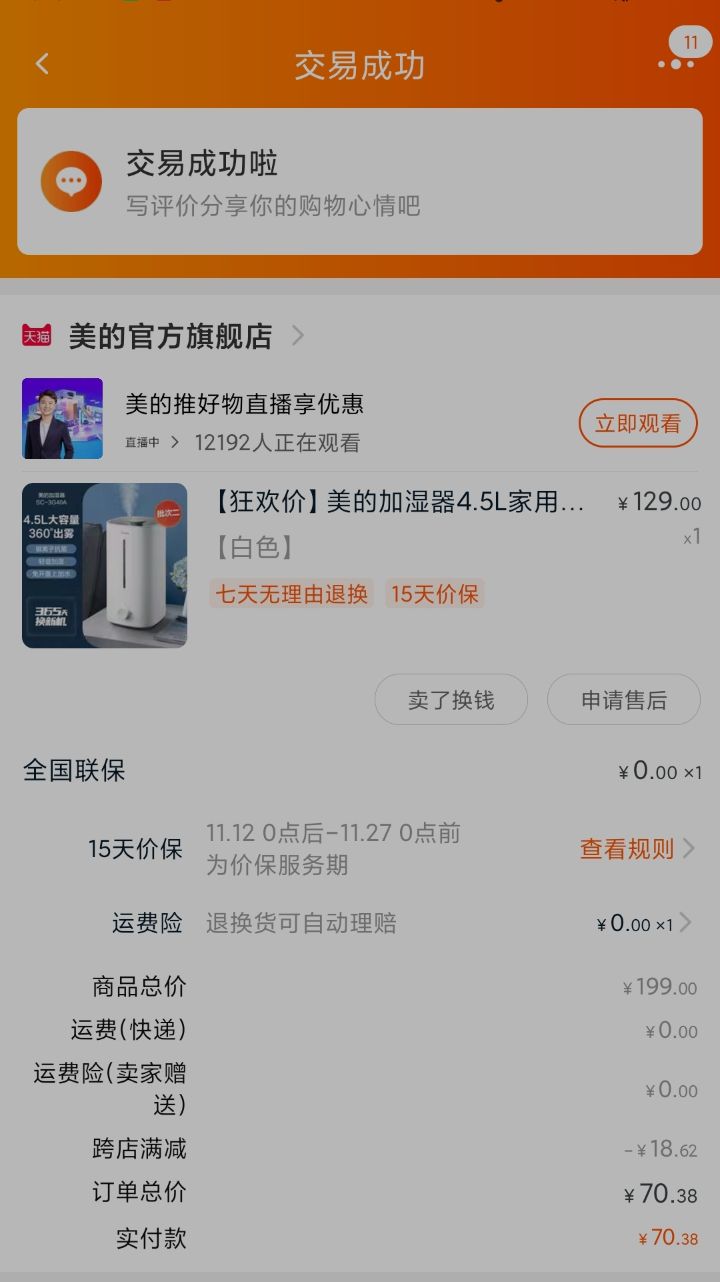720x1282 pixels.
Task: Tap 立即观看 to watch the livestream
Action: point(638,423)
